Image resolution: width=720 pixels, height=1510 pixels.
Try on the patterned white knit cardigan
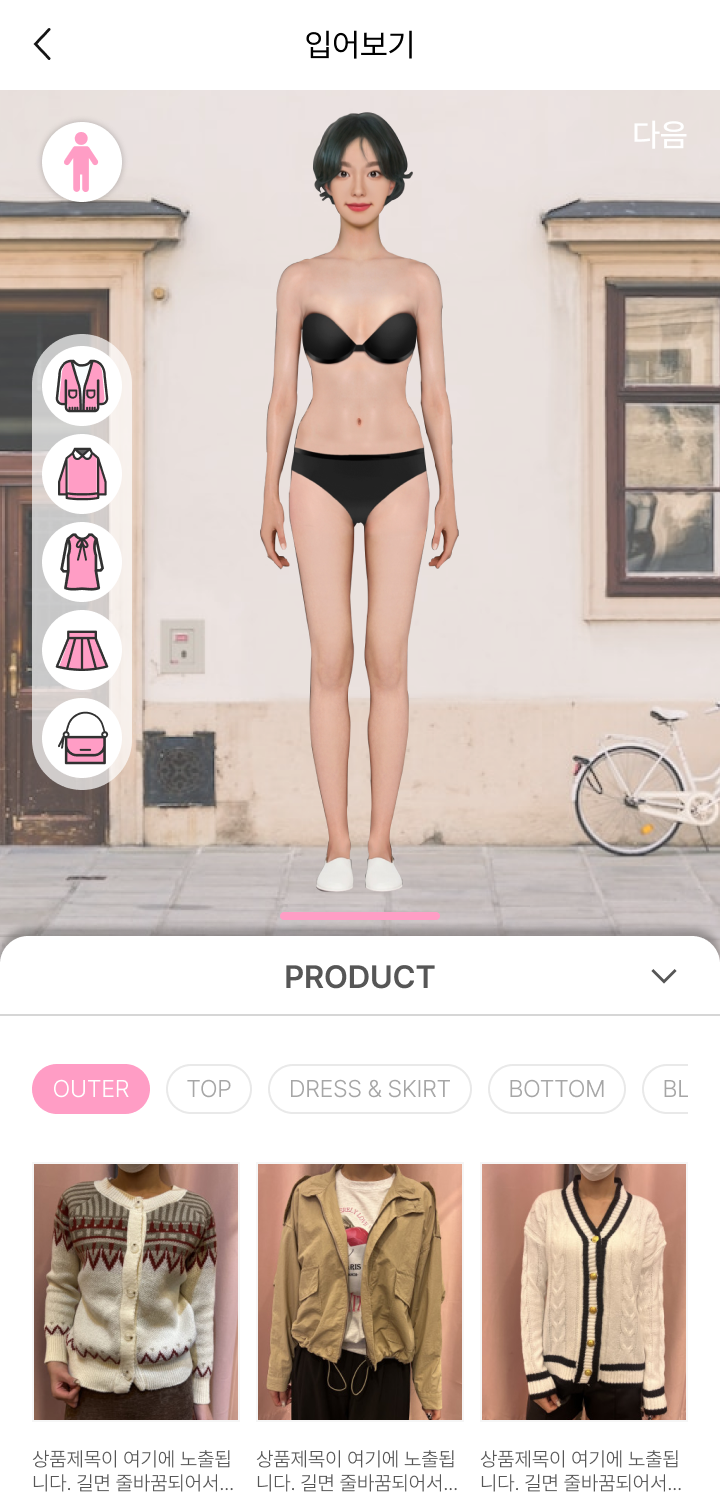[x=136, y=1292]
